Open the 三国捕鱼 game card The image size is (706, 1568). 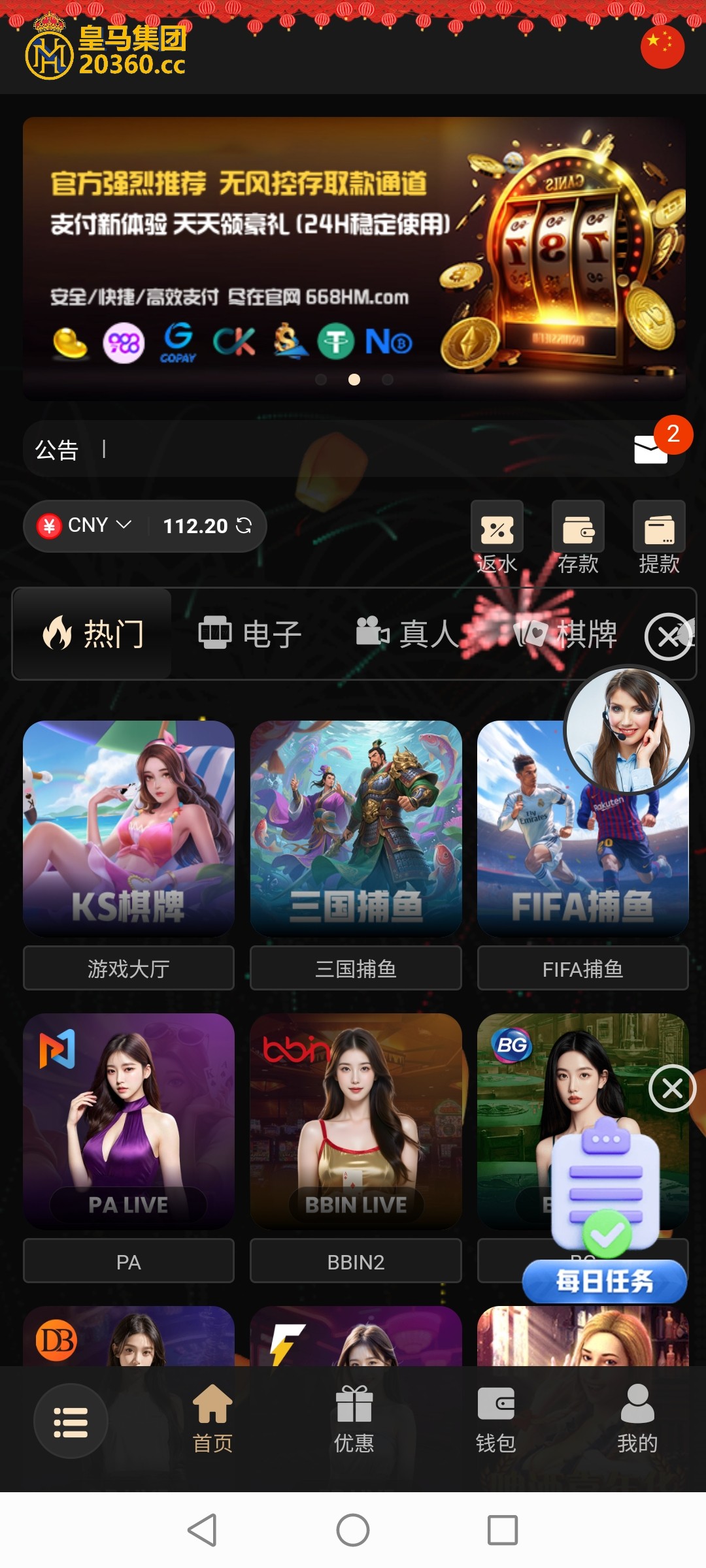tap(356, 828)
